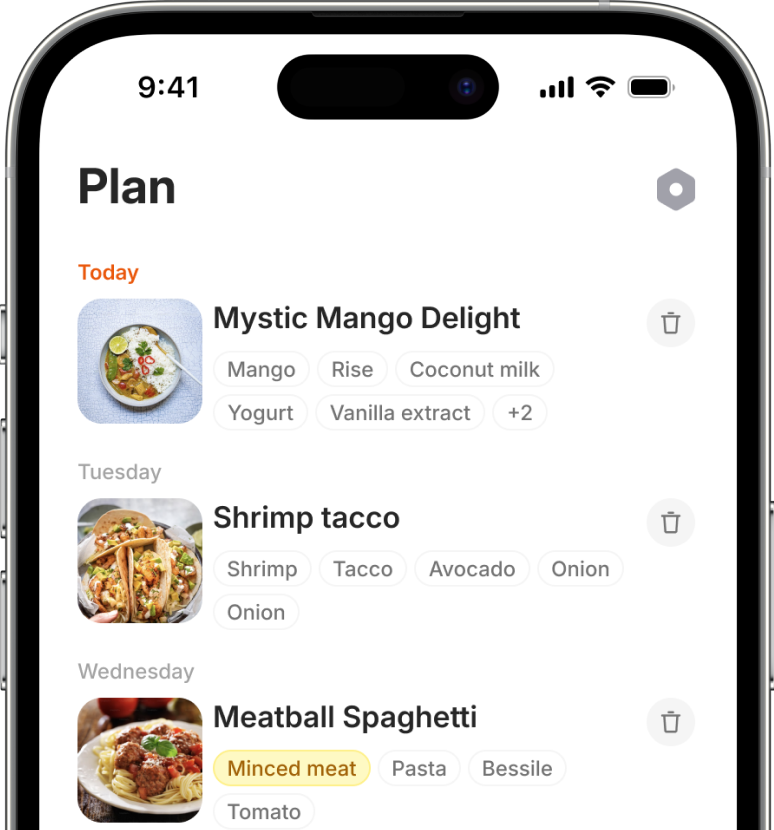Open the Shrimp tacco recipe
Viewport: 774px width, 830px height.
pyautogui.click(x=306, y=518)
